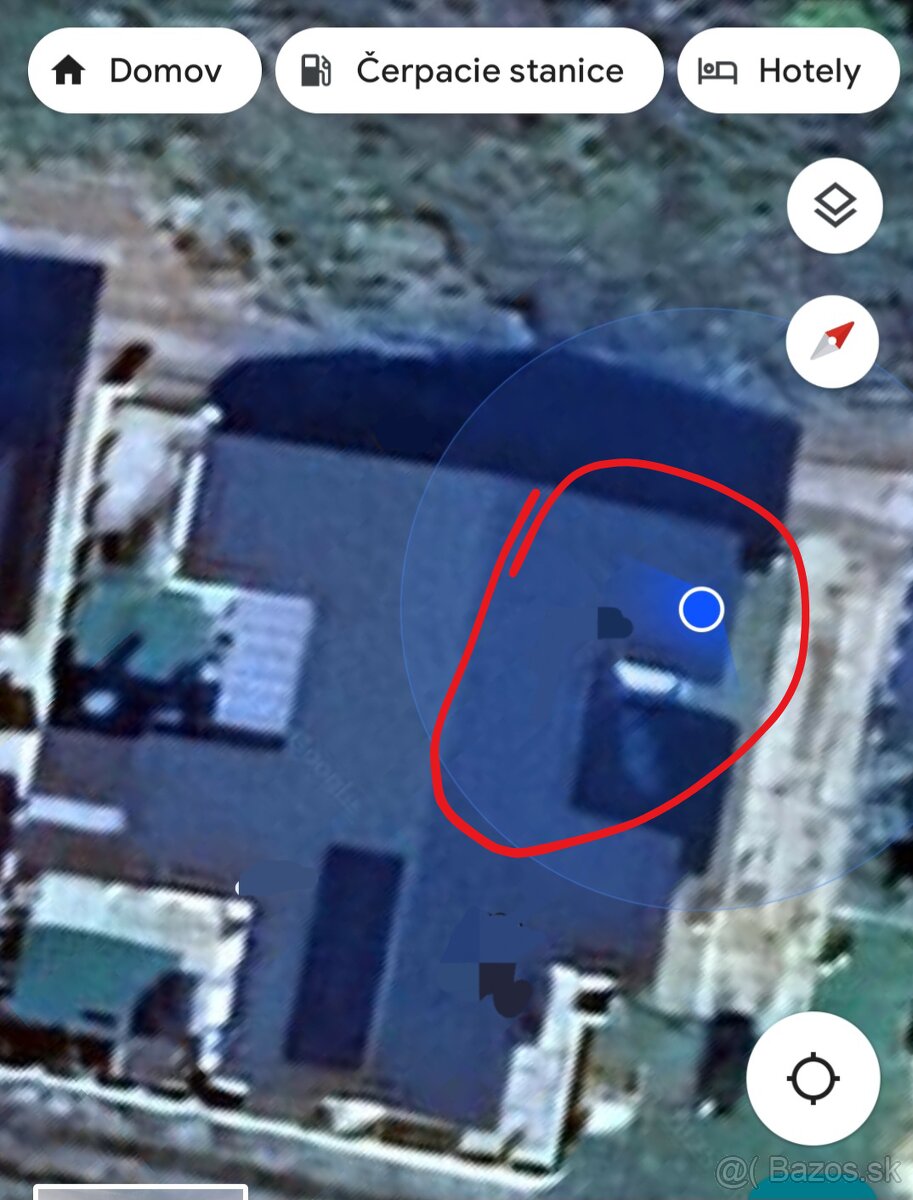Open the map layers button
Screen dimensions: 913x1200
point(834,206)
